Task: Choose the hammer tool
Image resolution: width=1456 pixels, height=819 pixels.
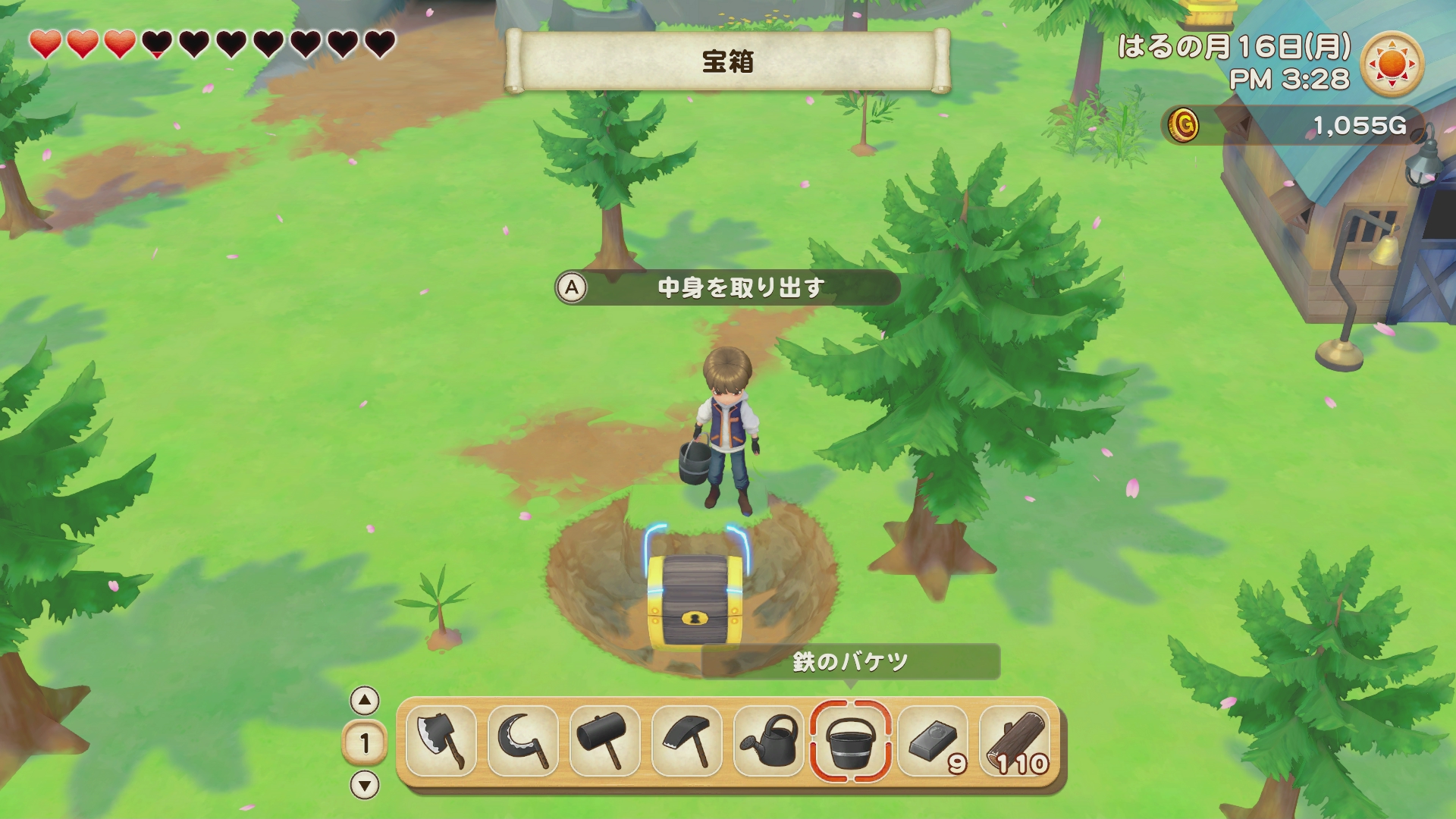Action: 605,742
